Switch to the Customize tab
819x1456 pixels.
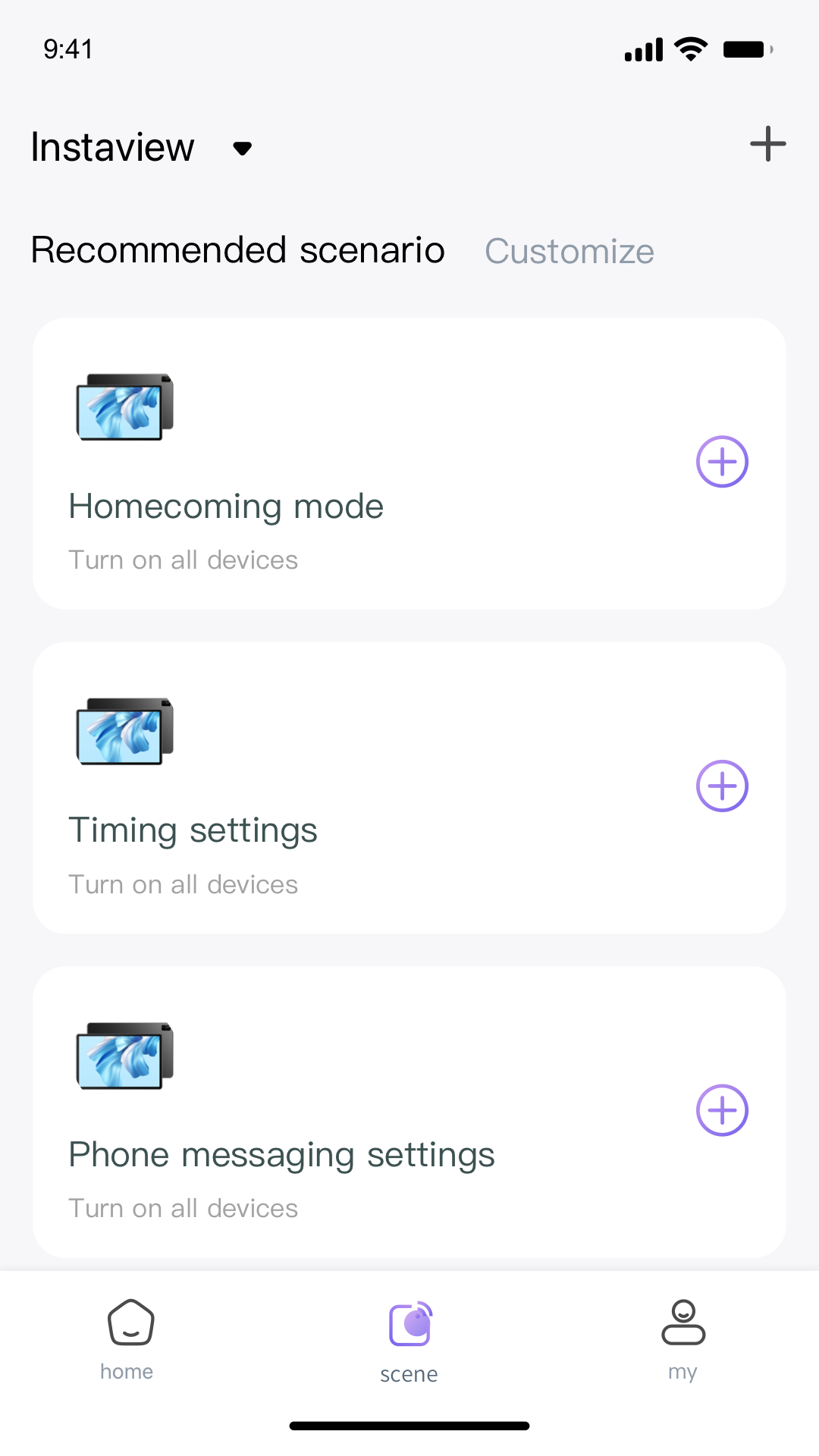tap(569, 252)
